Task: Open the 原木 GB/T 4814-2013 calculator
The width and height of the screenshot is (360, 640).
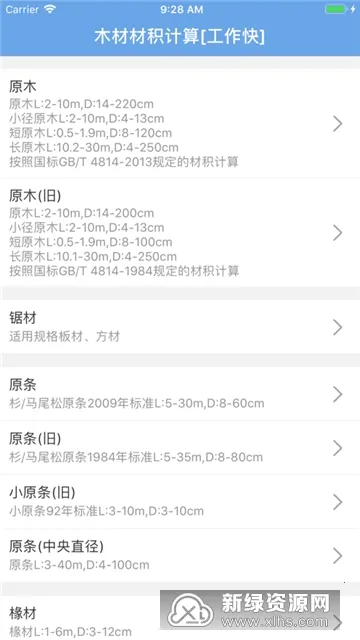Action: (x=180, y=124)
